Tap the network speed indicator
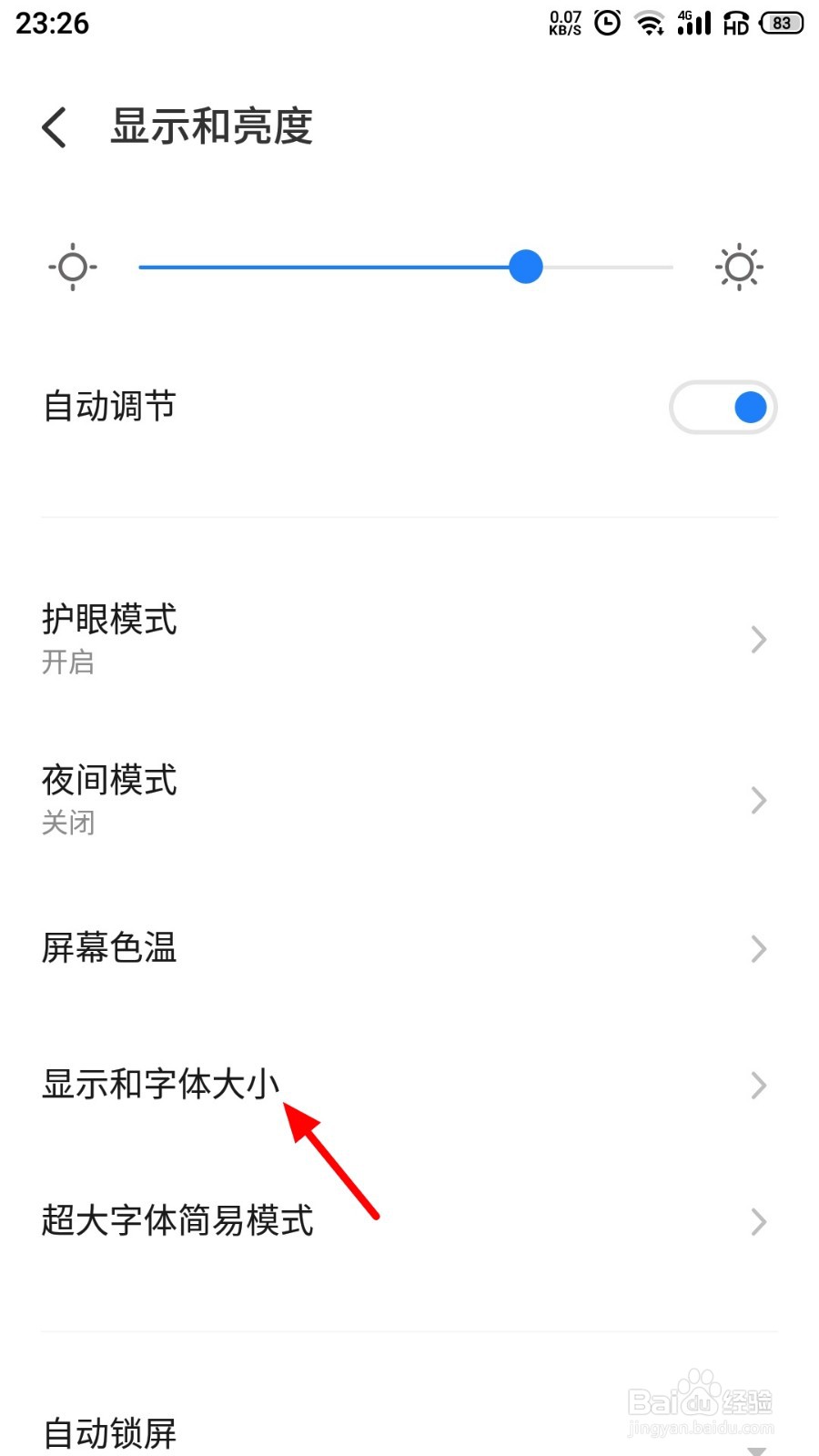819x1456 pixels. click(x=566, y=23)
